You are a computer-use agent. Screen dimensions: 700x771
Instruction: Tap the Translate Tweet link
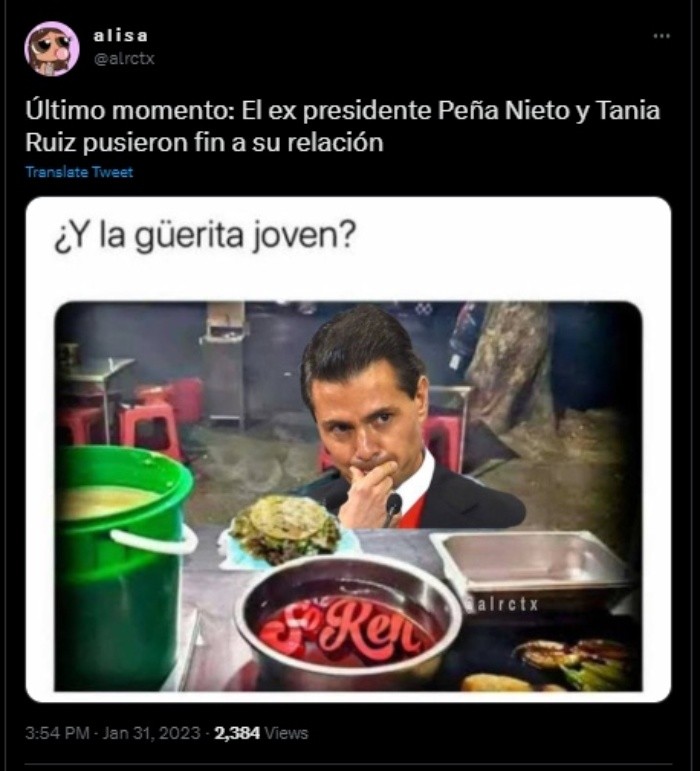click(79, 172)
